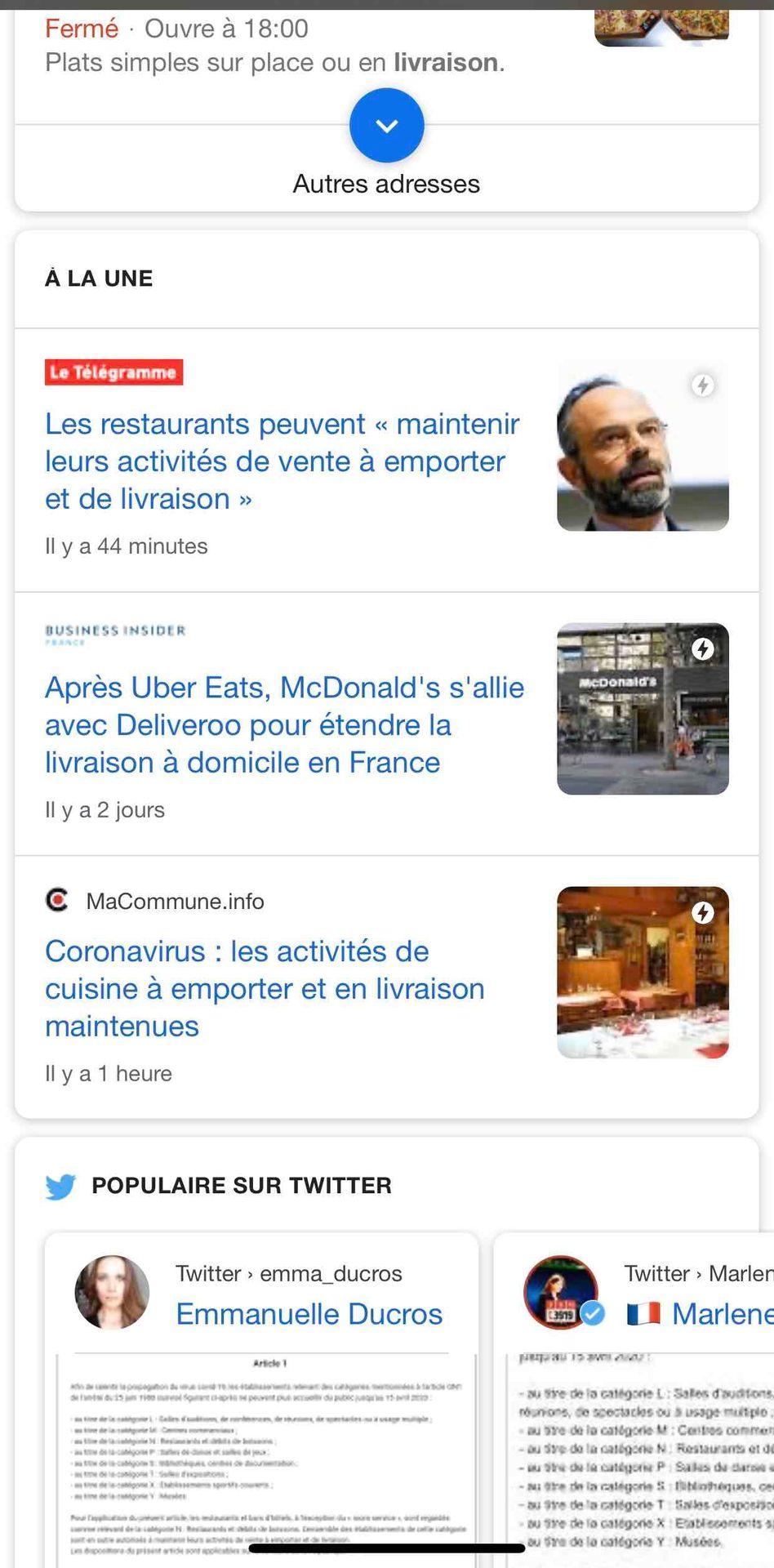The width and height of the screenshot is (774, 1568).
Task: Tap the McDonald's storefront thumbnail
Action: pos(643,709)
